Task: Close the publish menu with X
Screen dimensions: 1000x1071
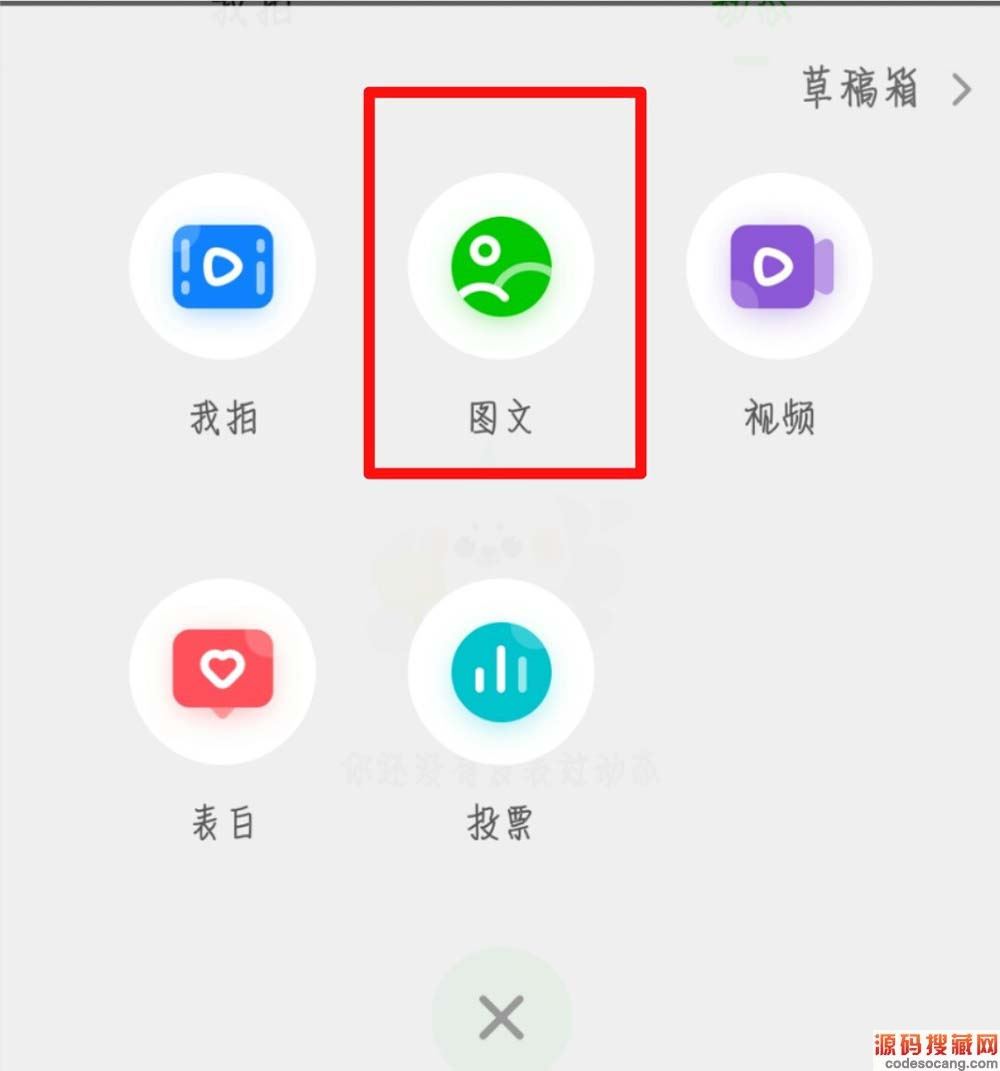Action: pyautogui.click(x=501, y=1018)
